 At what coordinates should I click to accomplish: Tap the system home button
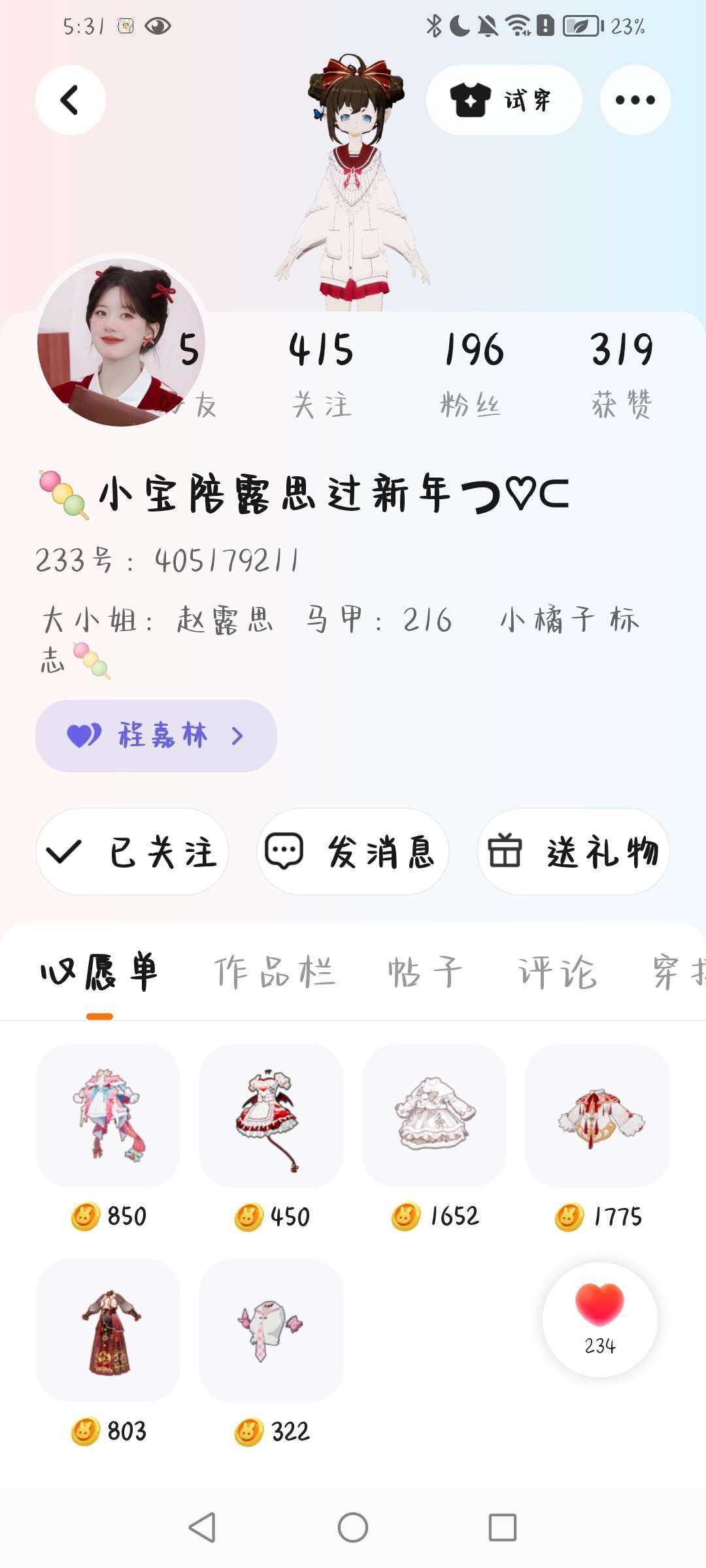pos(353,1527)
